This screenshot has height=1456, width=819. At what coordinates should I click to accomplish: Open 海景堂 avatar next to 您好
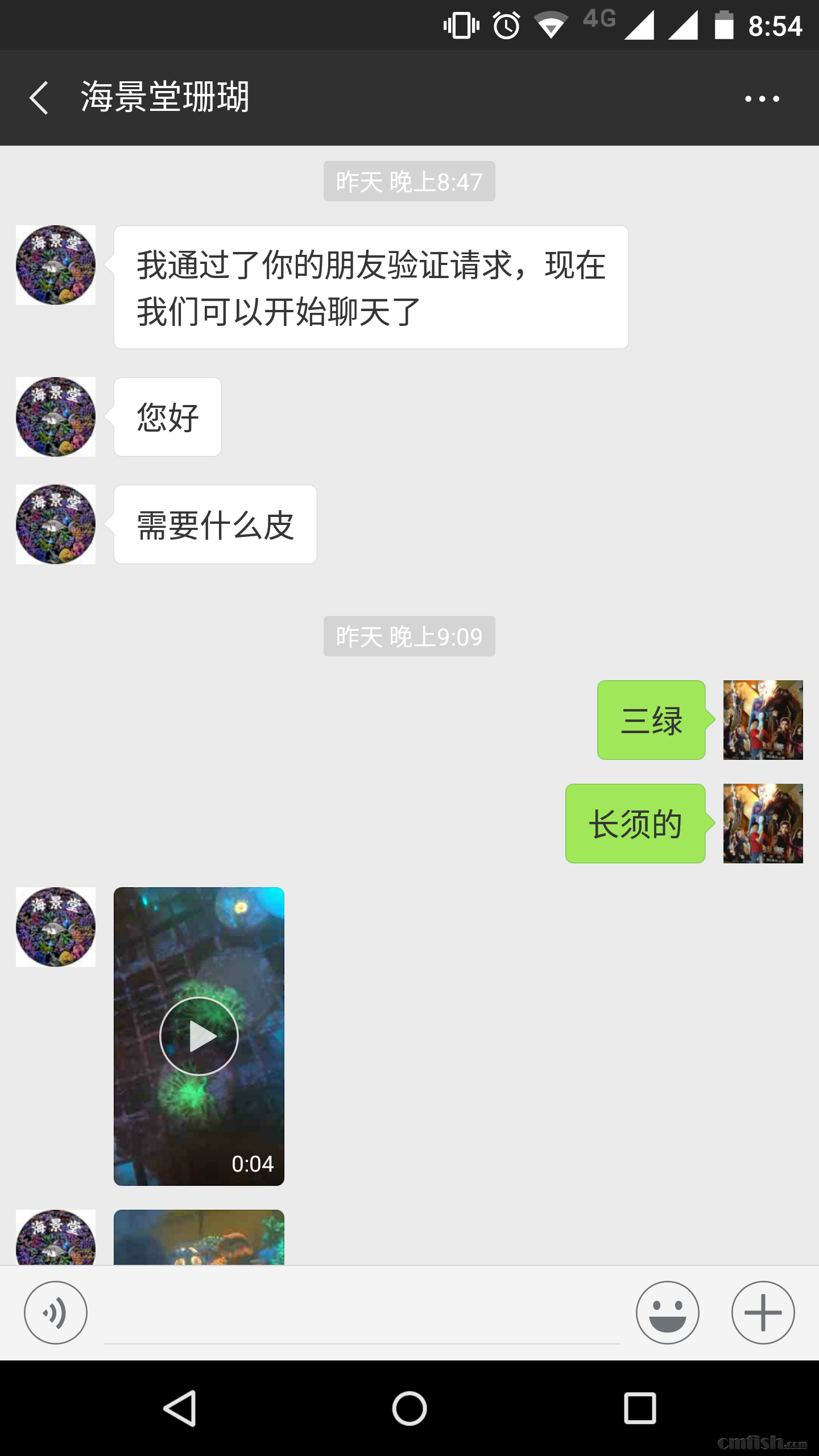coord(56,417)
